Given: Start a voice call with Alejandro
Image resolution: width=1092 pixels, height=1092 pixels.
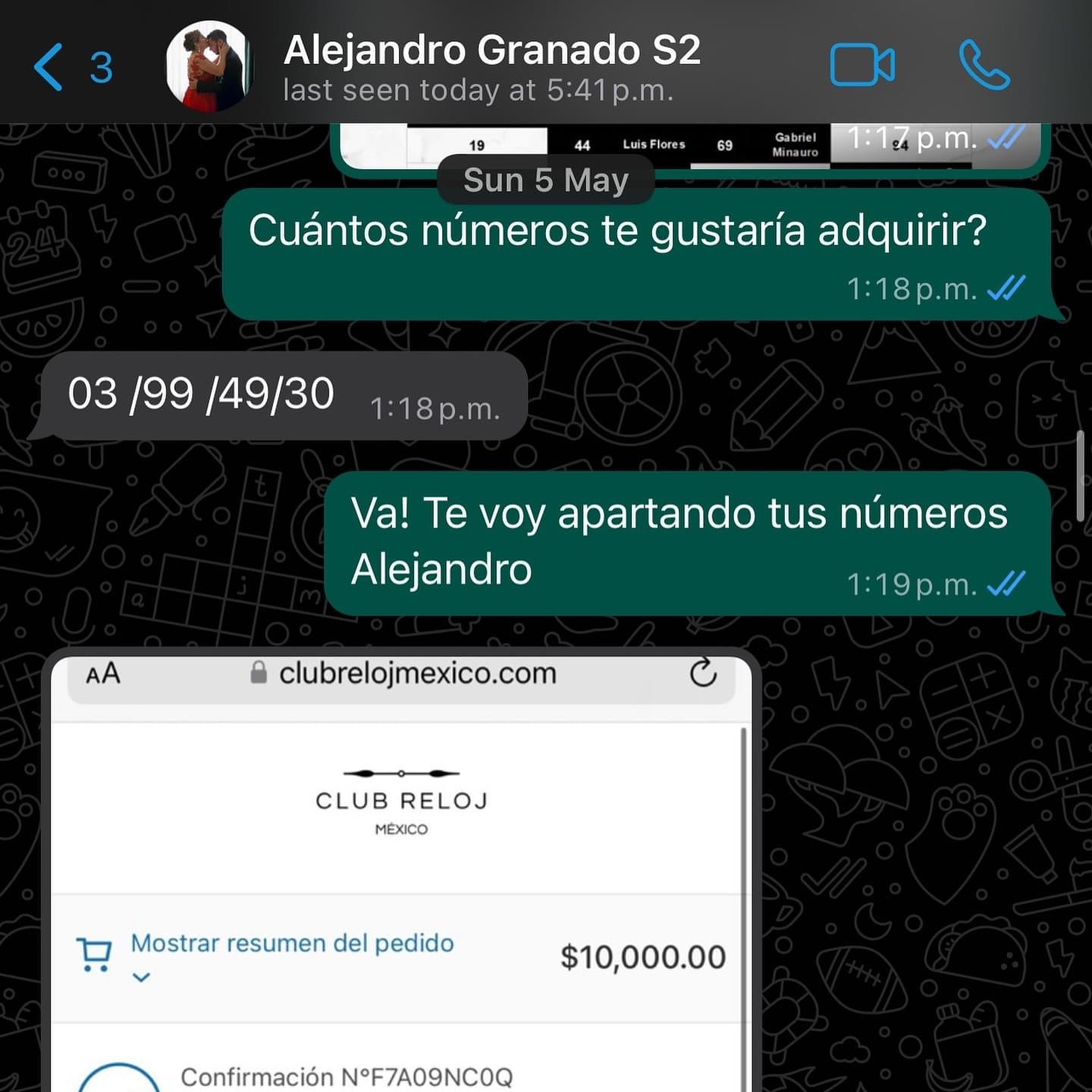Looking at the screenshot, I should tap(984, 66).
